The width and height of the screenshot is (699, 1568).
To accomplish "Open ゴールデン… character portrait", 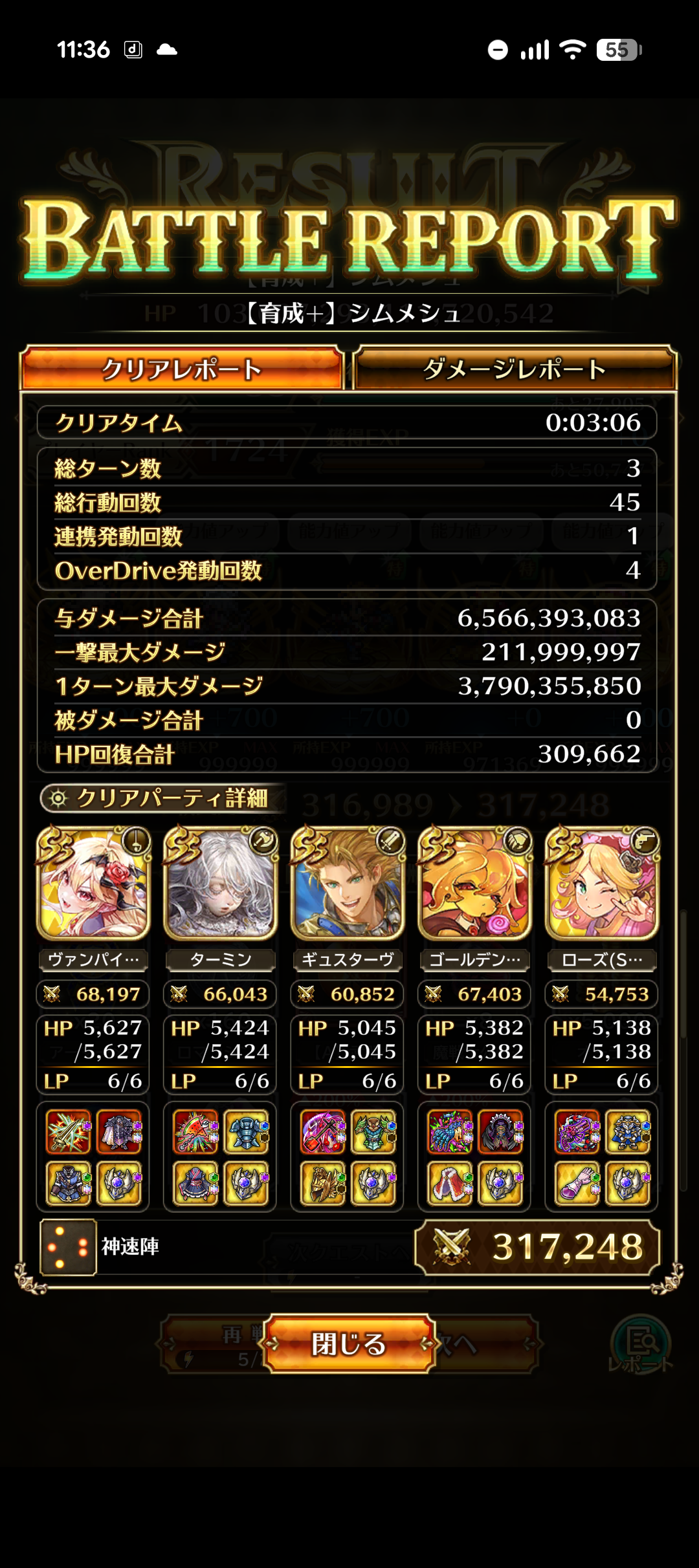I will click(x=475, y=884).
